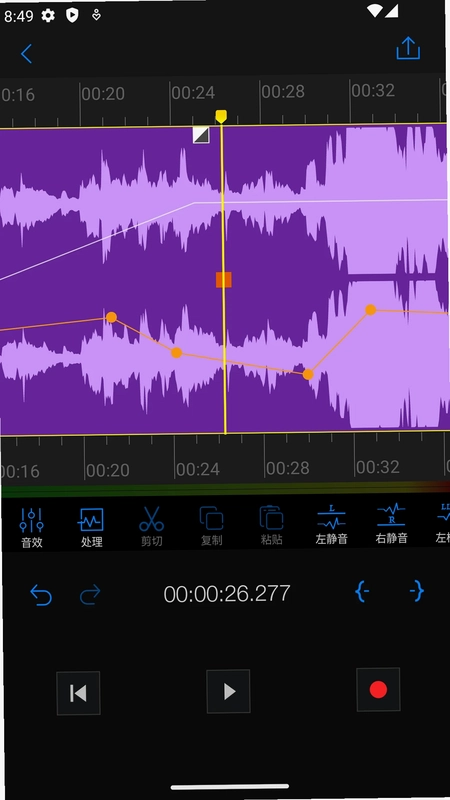Image resolution: width=450 pixels, height=800 pixels.
Task: Select the 处理 processing tool
Action: (x=91, y=528)
